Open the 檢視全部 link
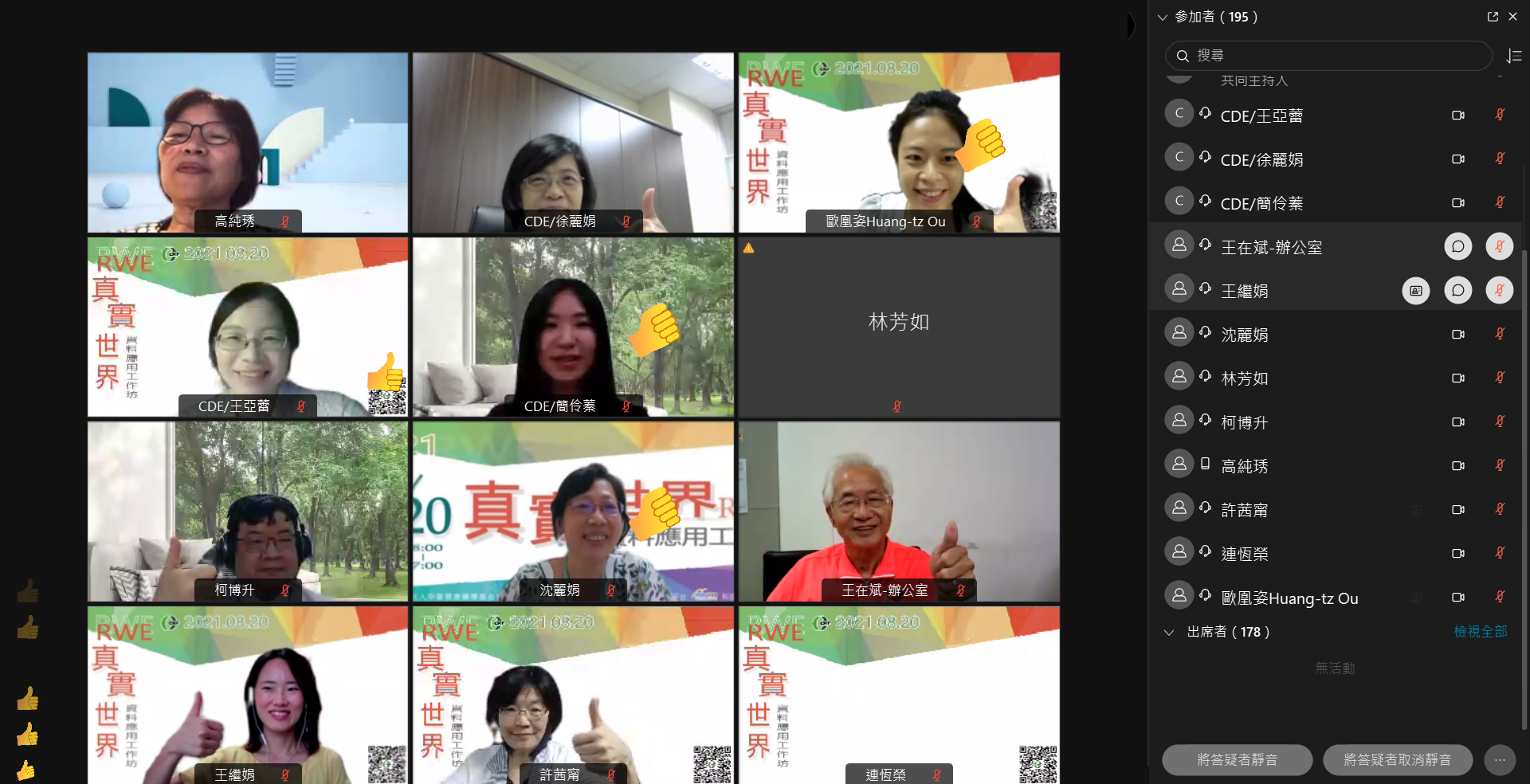Viewport: 1530px width, 784px height. [1480, 632]
